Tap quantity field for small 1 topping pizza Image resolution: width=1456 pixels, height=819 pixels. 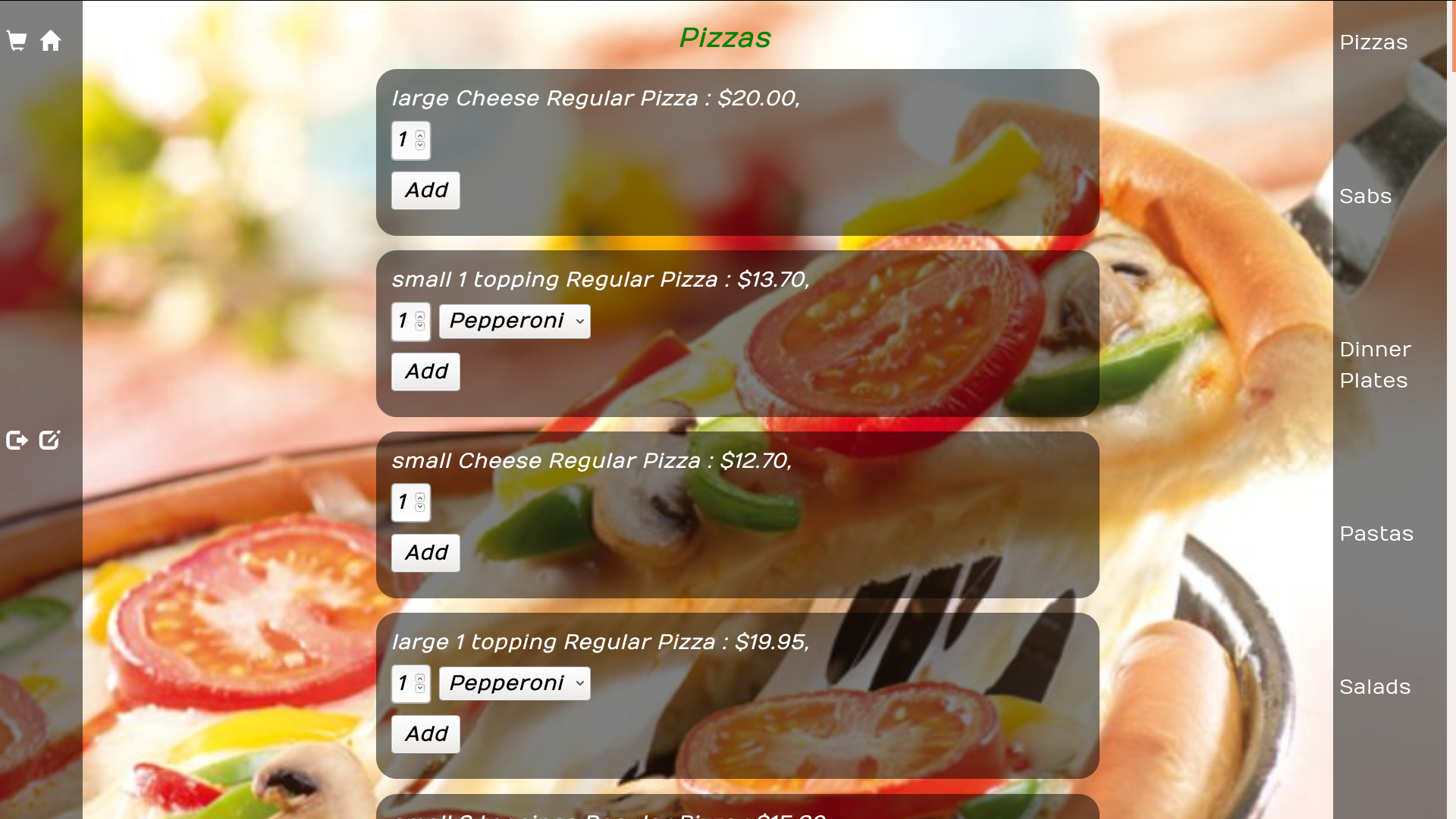coord(405,322)
